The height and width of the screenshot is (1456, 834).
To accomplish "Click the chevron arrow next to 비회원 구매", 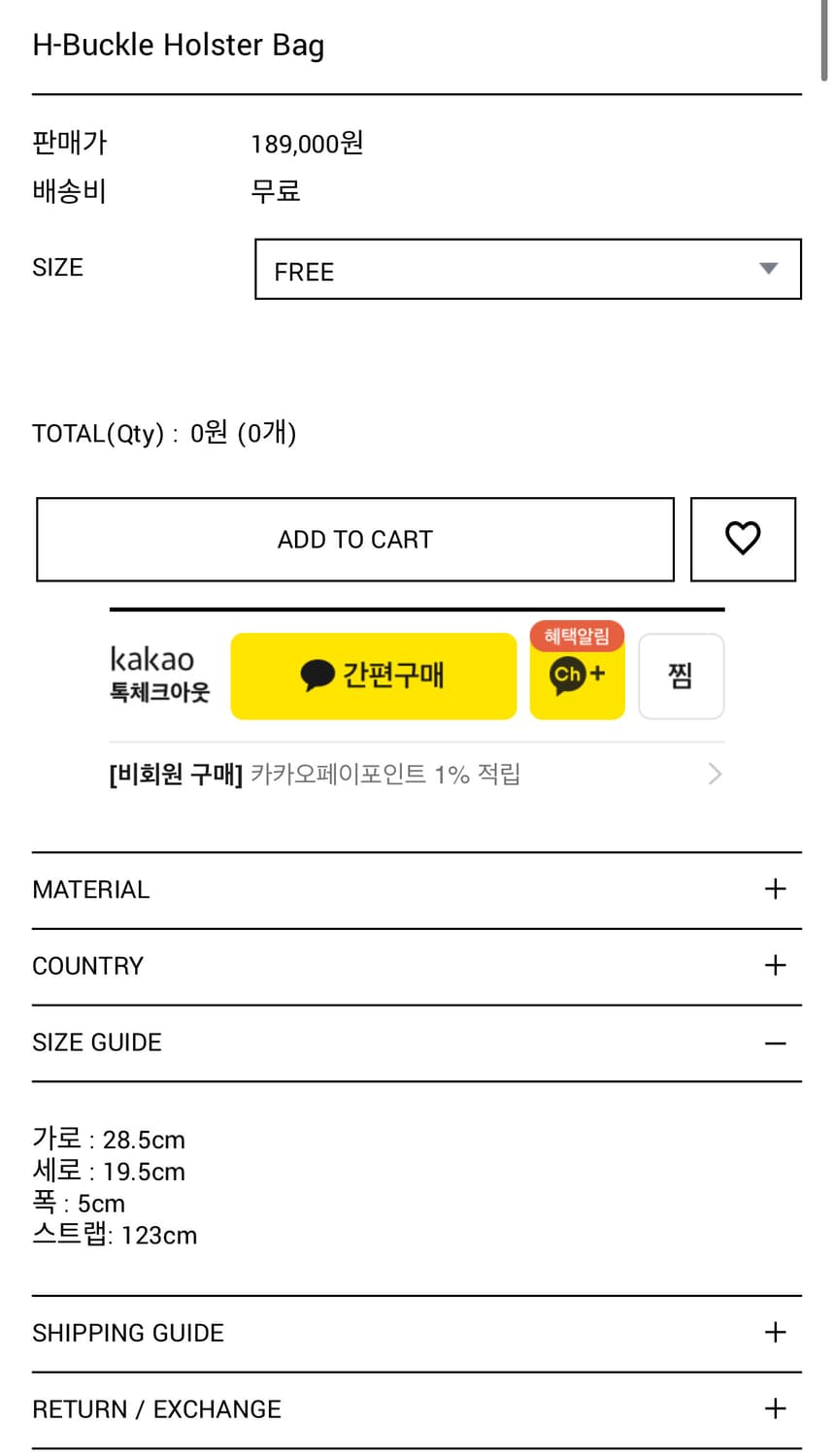I will pos(715,774).
